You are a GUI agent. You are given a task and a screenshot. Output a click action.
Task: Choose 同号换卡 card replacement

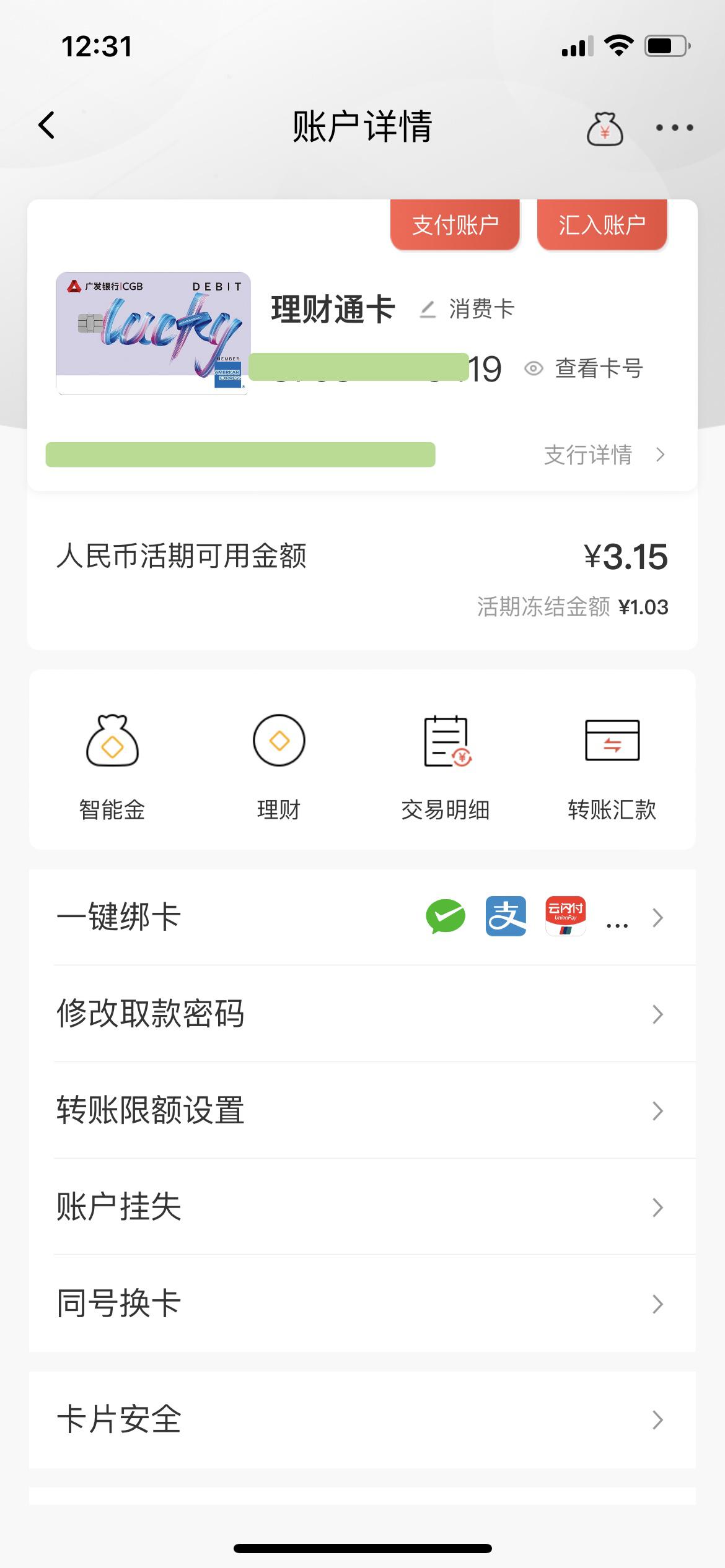(362, 1304)
